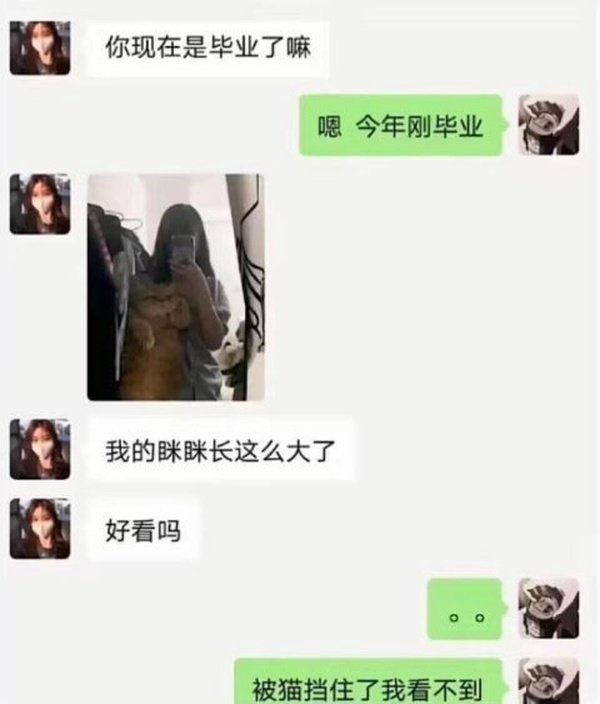Tap my avatar beside '嗯 今年刚毕业'

point(548,125)
